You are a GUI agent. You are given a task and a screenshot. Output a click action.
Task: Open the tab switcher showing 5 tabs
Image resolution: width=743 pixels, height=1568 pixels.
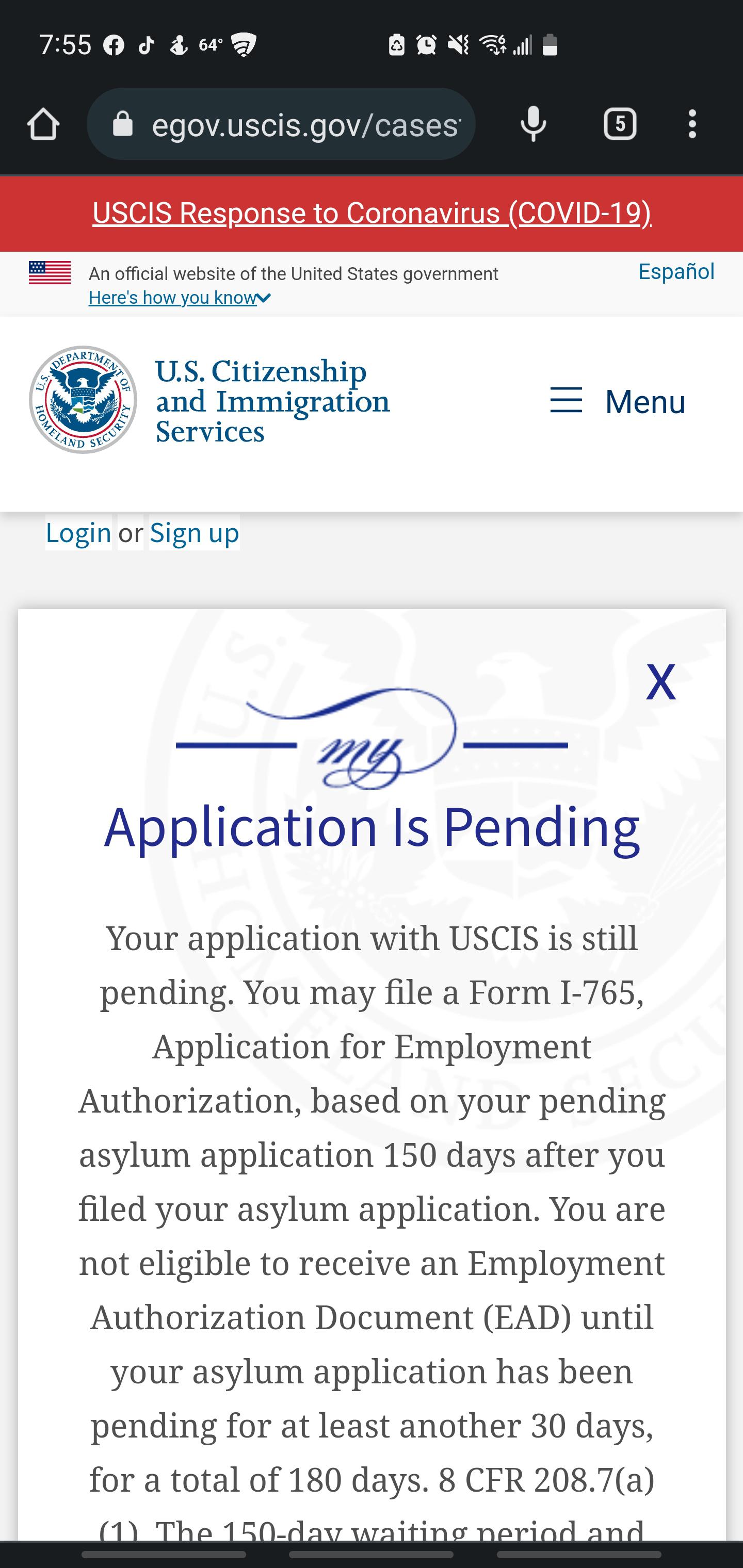click(x=620, y=124)
